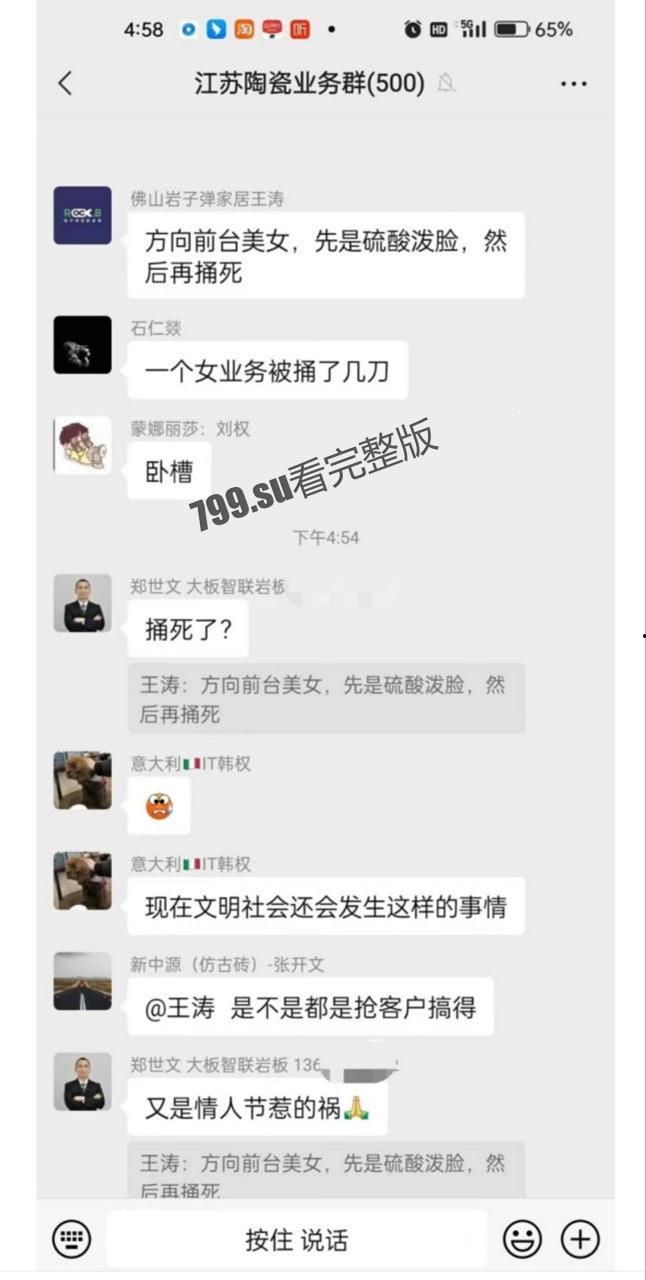646x1280 pixels.
Task: View profile of 佛山岩子弹家居王涛 via avatar
Action: tap(82, 215)
